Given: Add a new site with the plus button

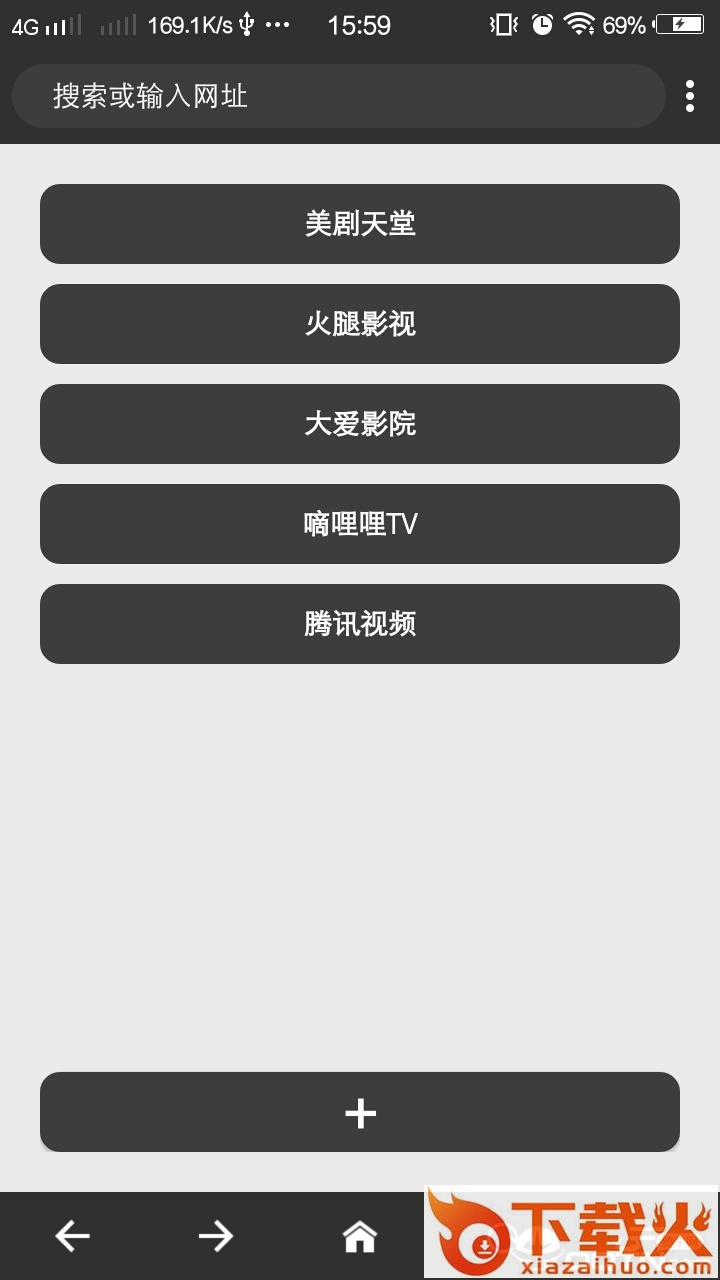Looking at the screenshot, I should coord(360,1112).
